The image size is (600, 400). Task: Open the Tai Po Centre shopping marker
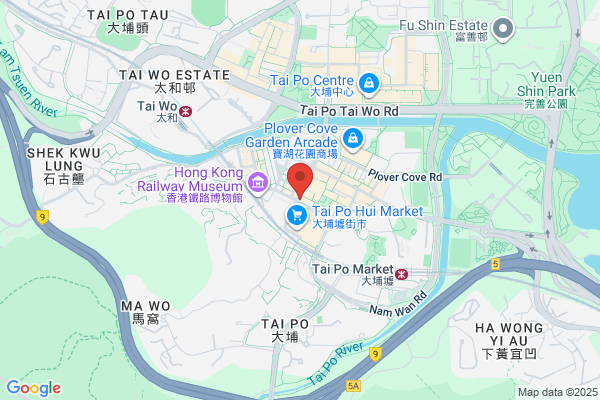[x=369, y=84]
